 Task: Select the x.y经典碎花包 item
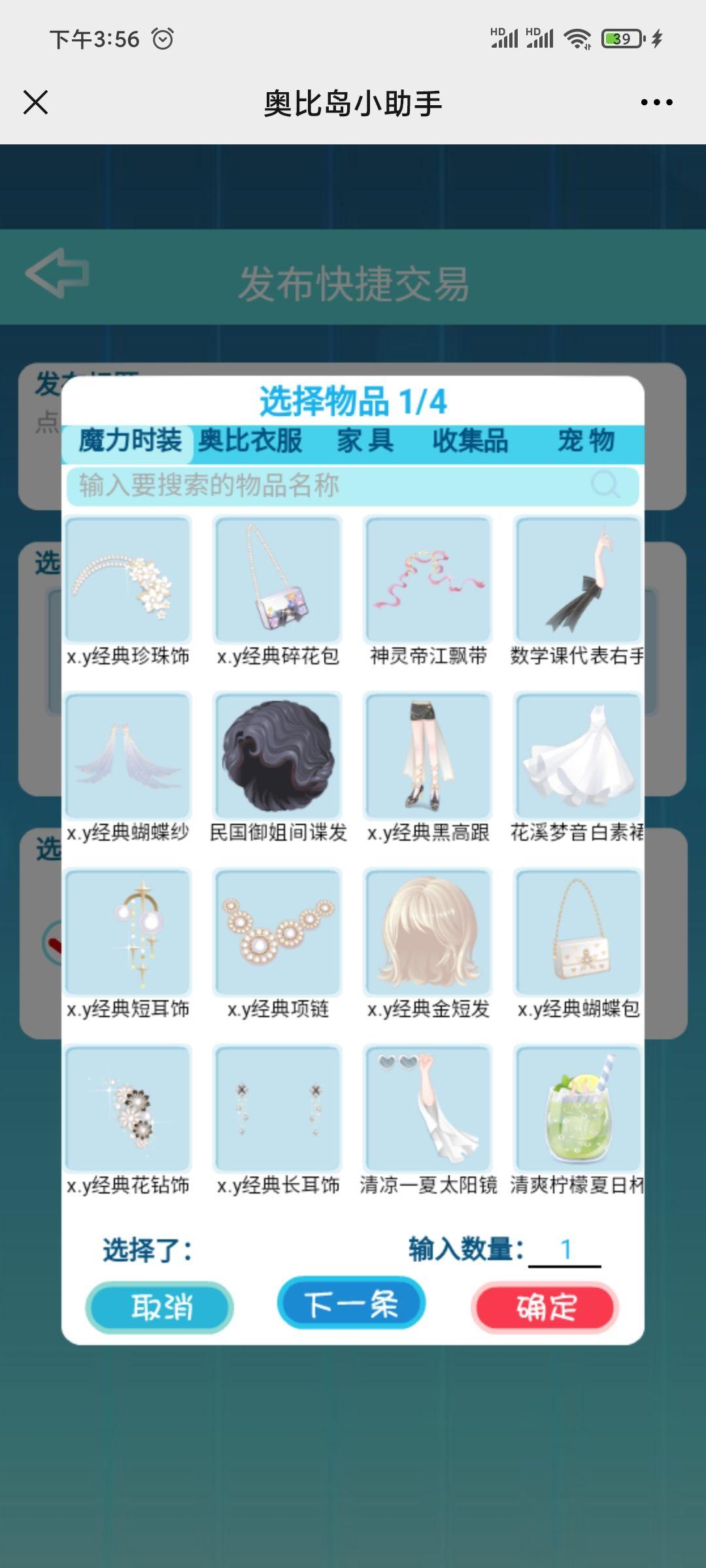click(278, 580)
